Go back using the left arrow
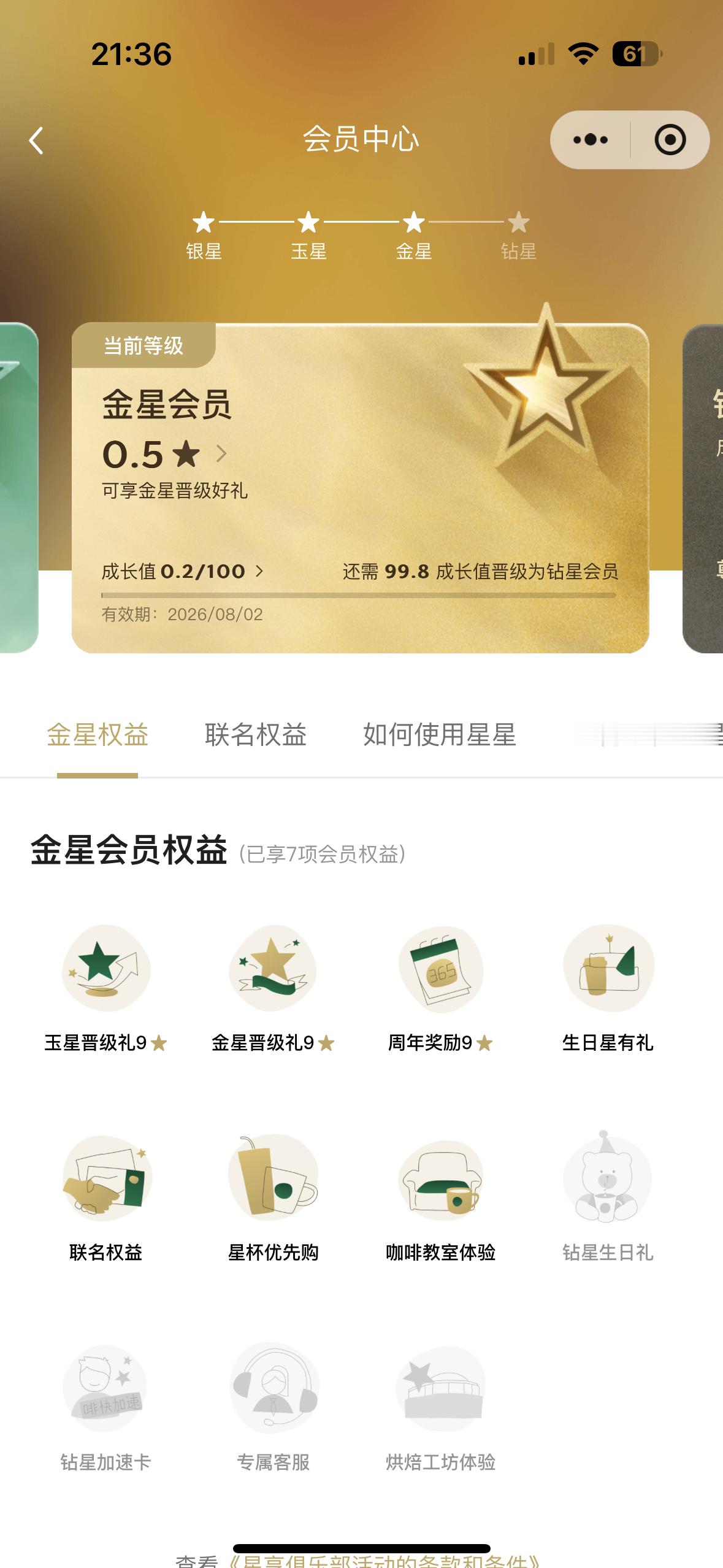 point(34,140)
